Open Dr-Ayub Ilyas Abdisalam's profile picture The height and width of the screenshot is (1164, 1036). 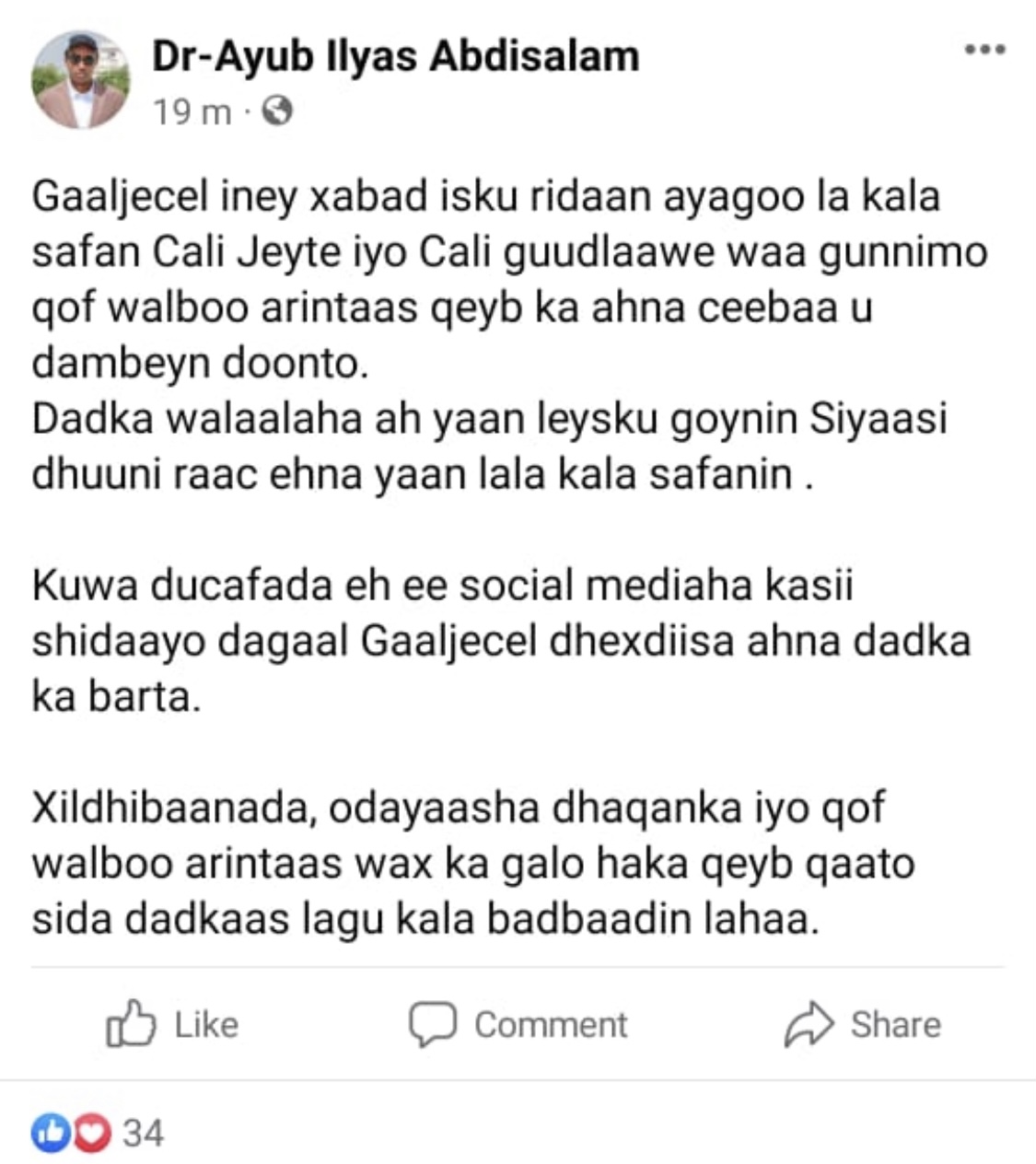tap(80, 80)
